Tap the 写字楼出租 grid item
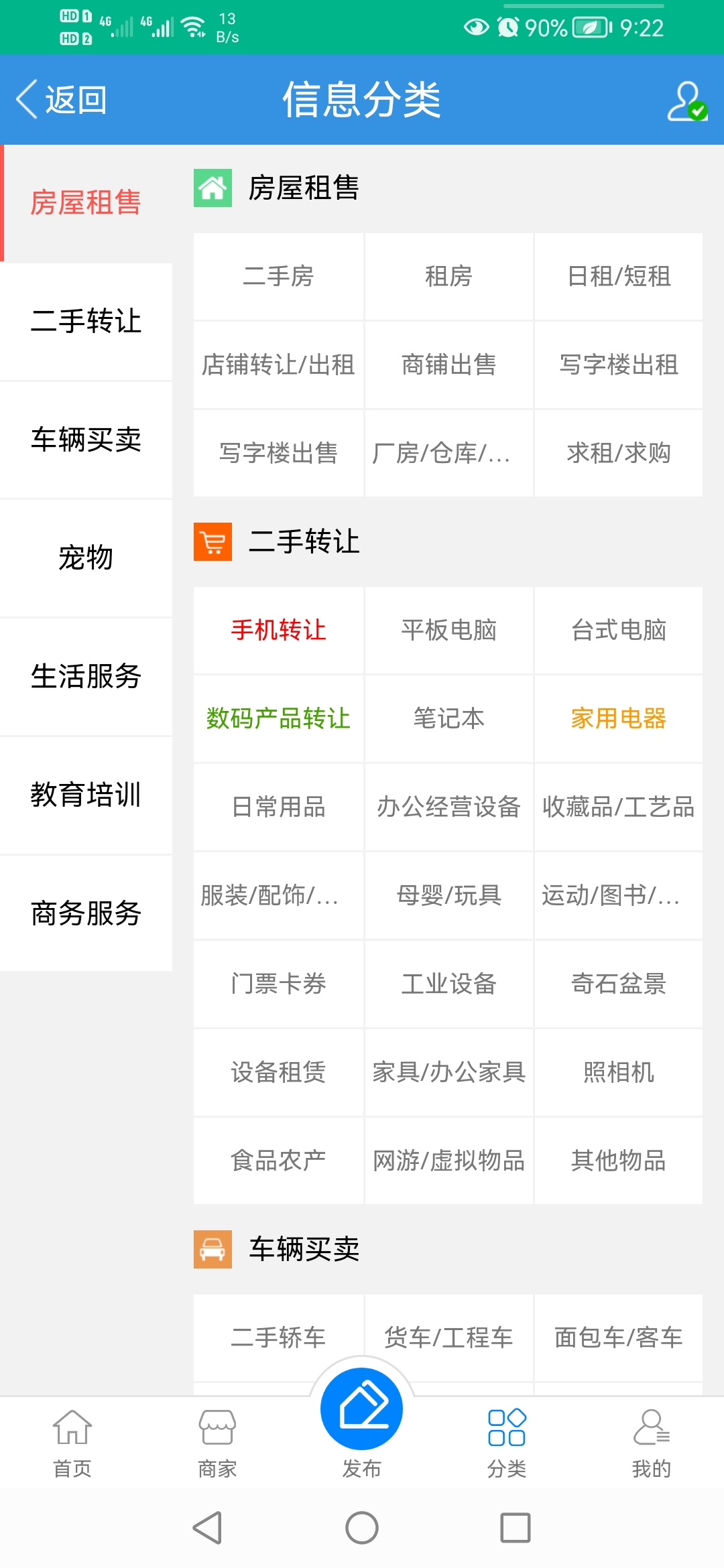This screenshot has height=1568, width=724. pos(618,365)
